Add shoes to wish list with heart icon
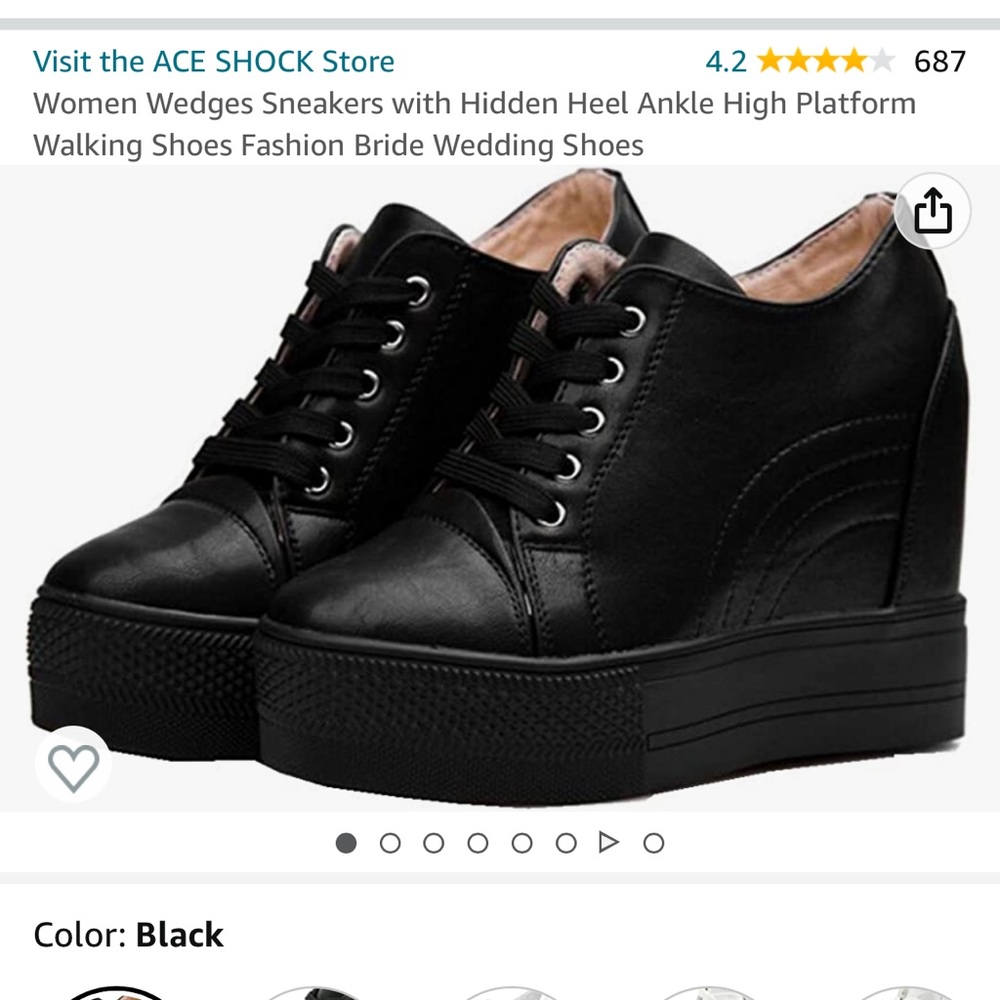 73,764
